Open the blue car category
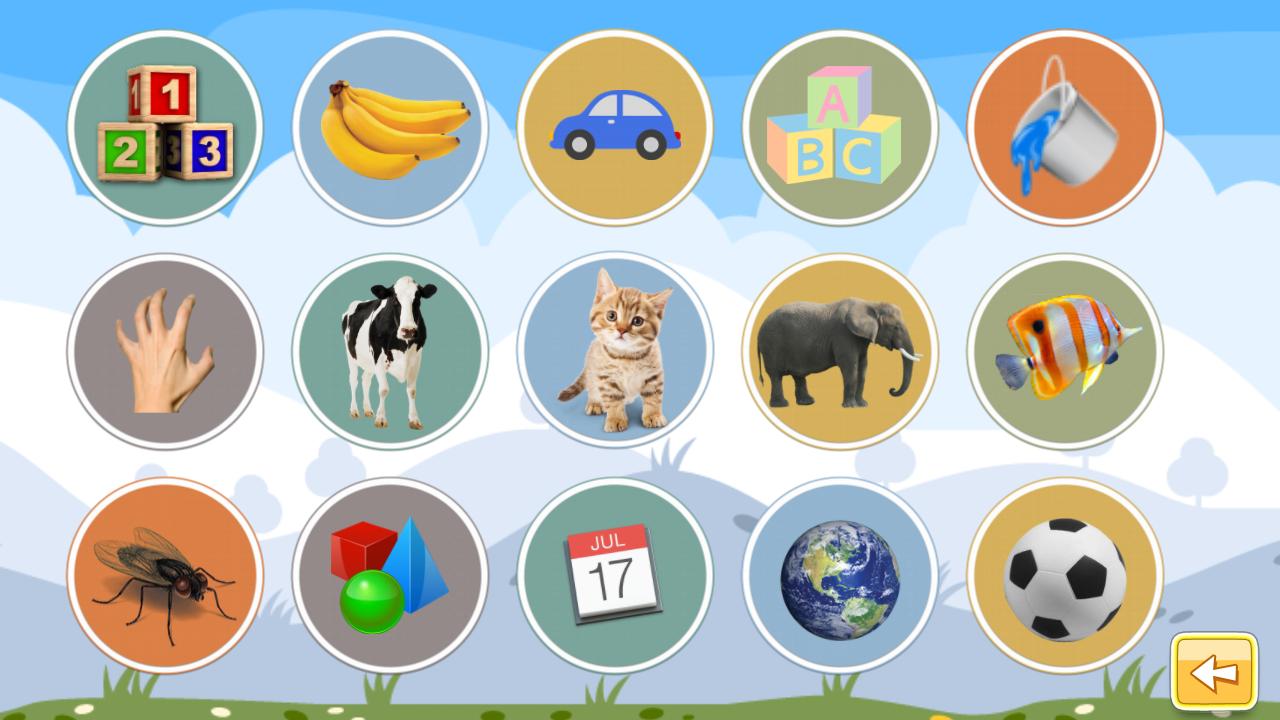The width and height of the screenshot is (1280, 720). coord(615,128)
